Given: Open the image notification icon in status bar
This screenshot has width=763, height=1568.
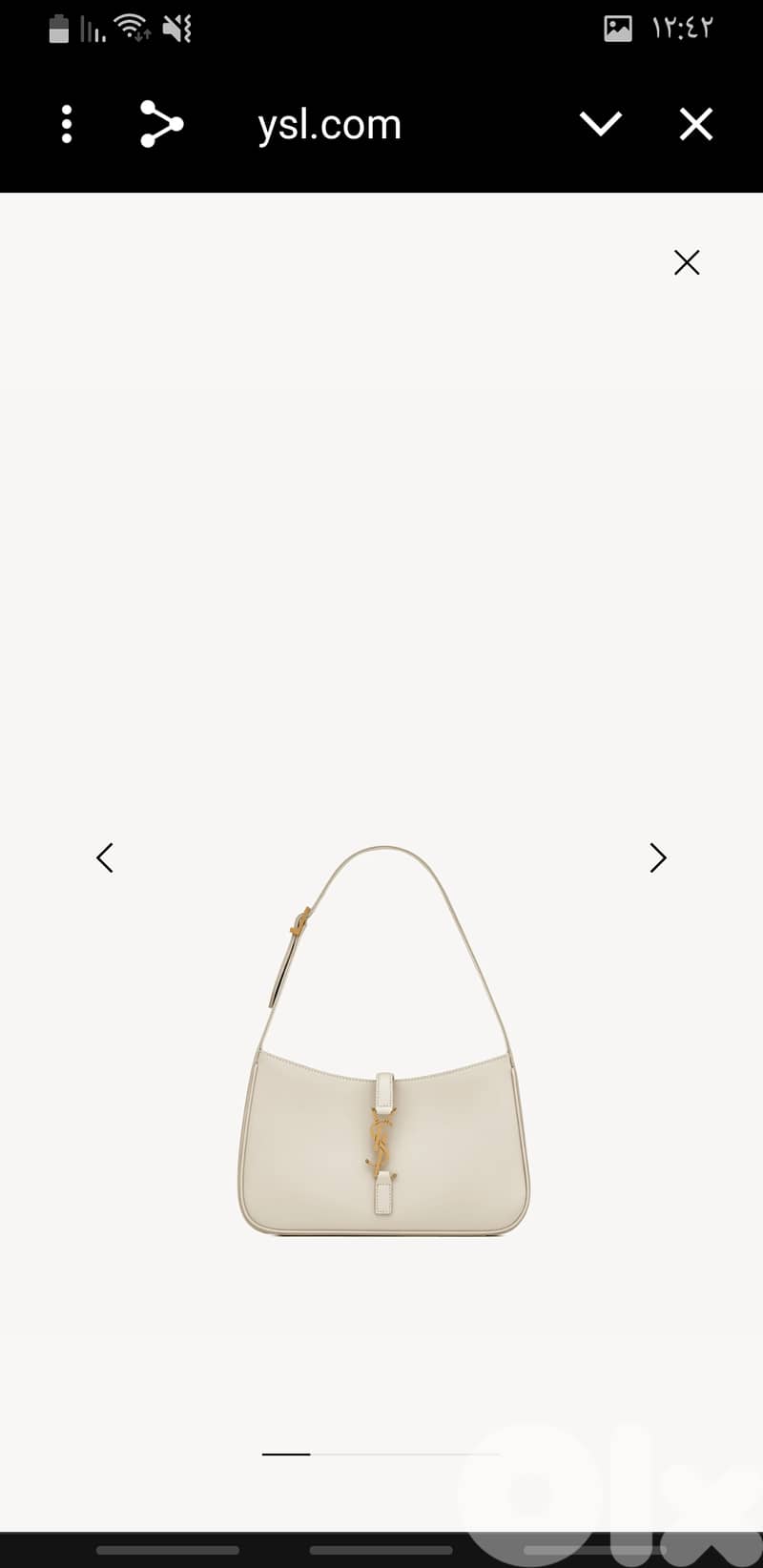Looking at the screenshot, I should [616, 29].
